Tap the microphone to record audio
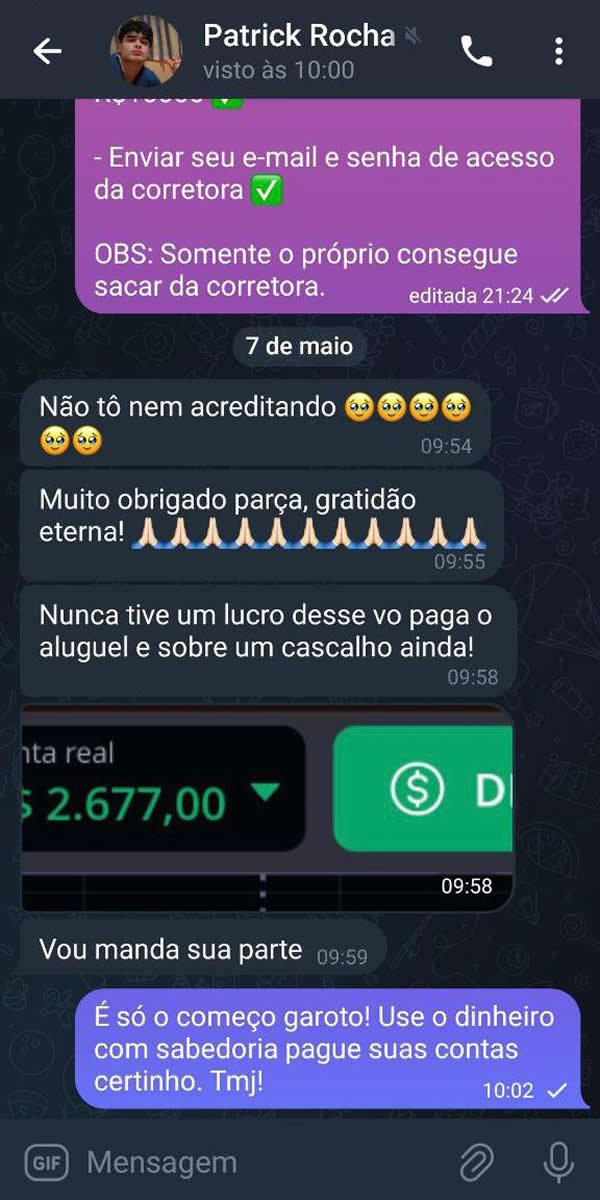The height and width of the screenshot is (1200, 600). (557, 1162)
